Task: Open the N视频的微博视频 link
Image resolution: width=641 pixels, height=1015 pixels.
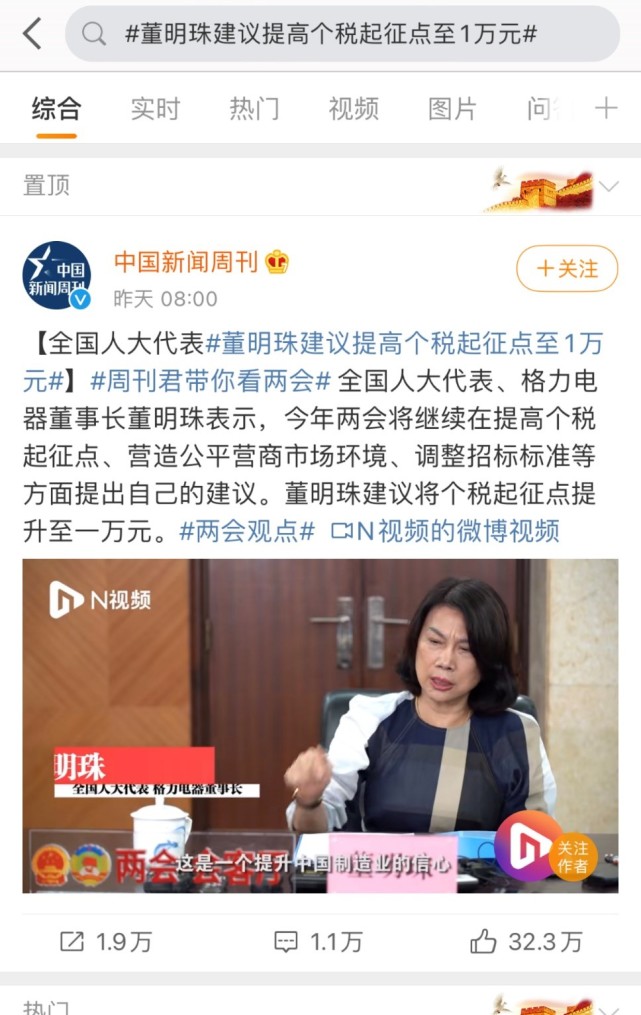Action: (x=444, y=530)
